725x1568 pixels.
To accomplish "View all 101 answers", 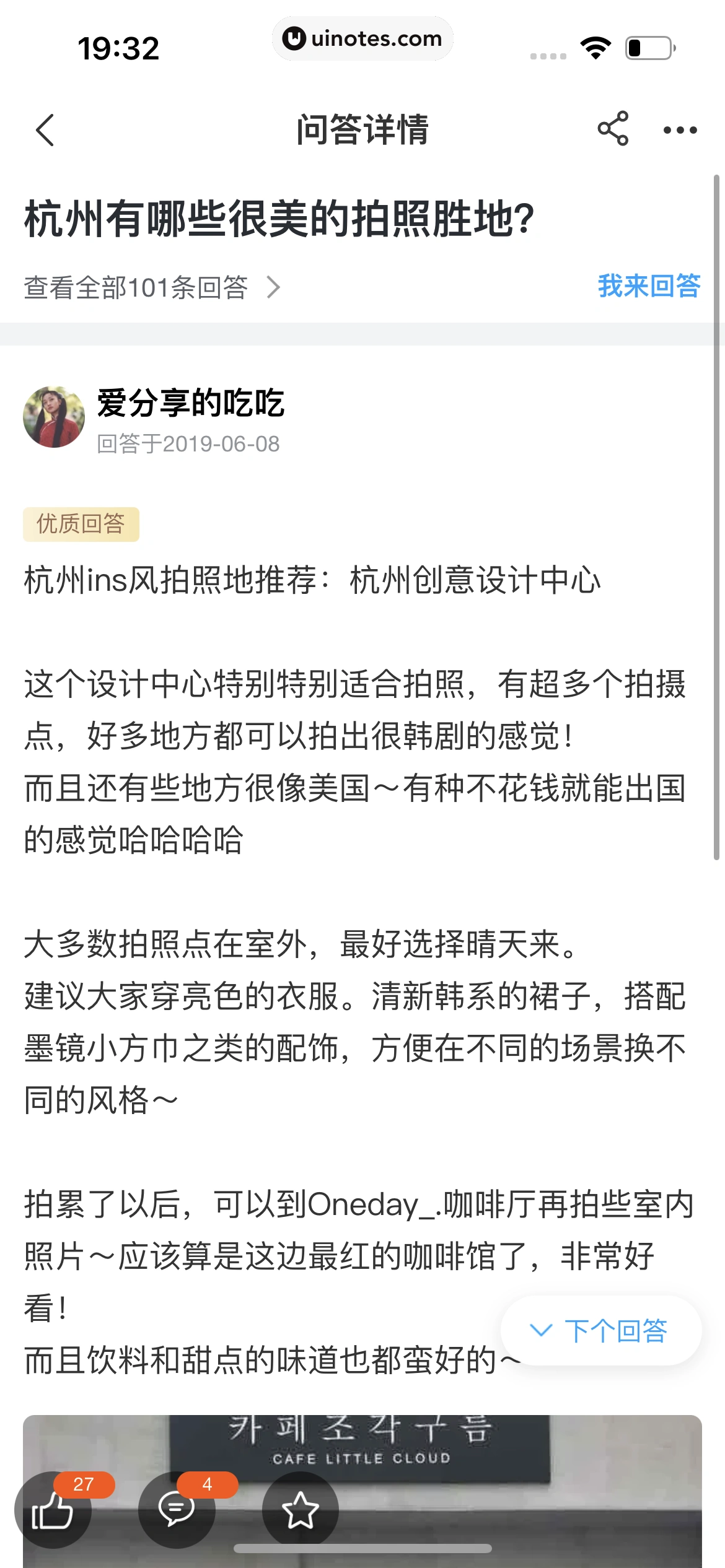I will [x=152, y=287].
